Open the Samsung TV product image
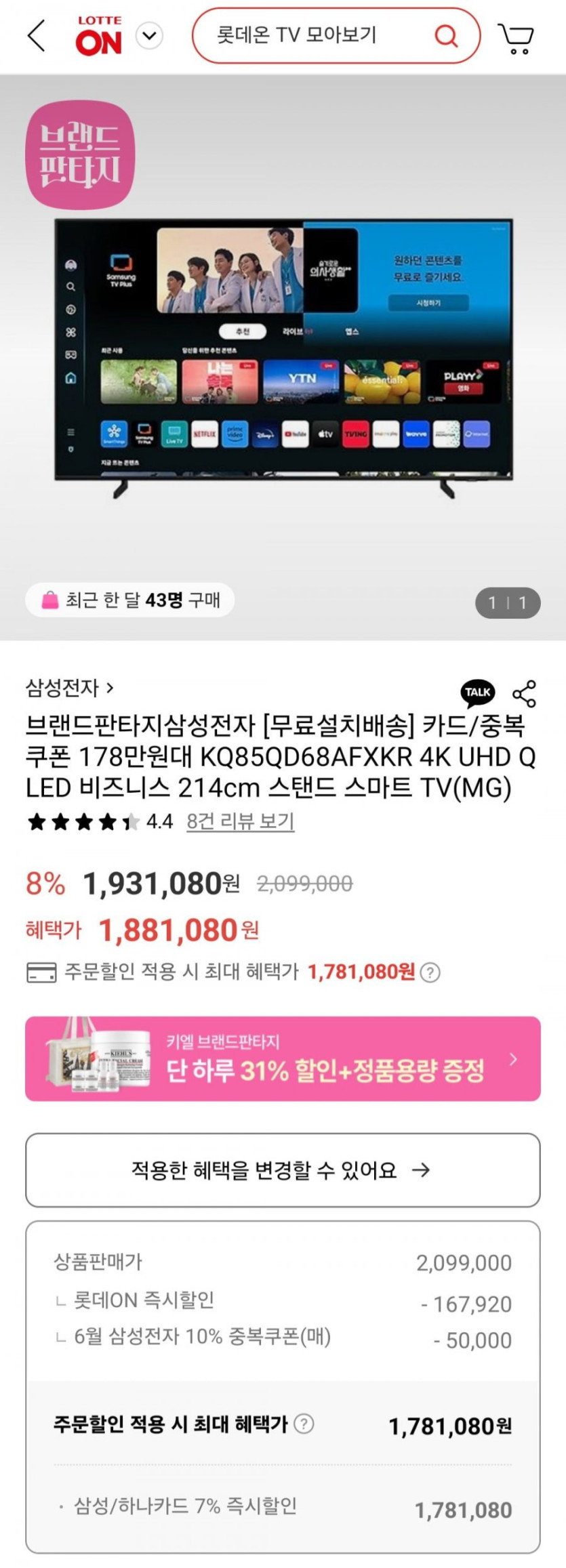Image resolution: width=566 pixels, height=1568 pixels. pos(283,352)
